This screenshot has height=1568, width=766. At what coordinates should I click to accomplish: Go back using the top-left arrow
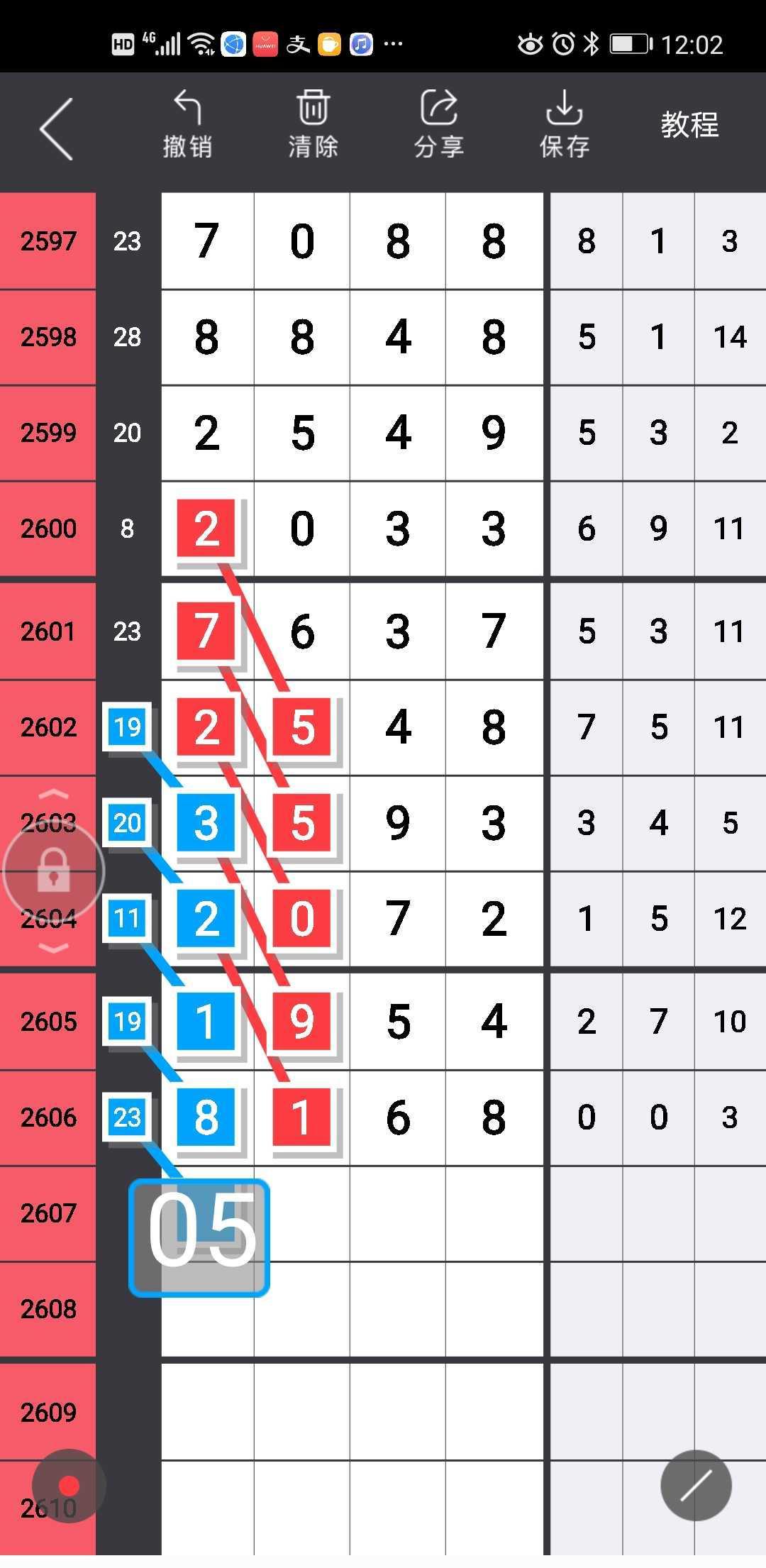tap(56, 128)
